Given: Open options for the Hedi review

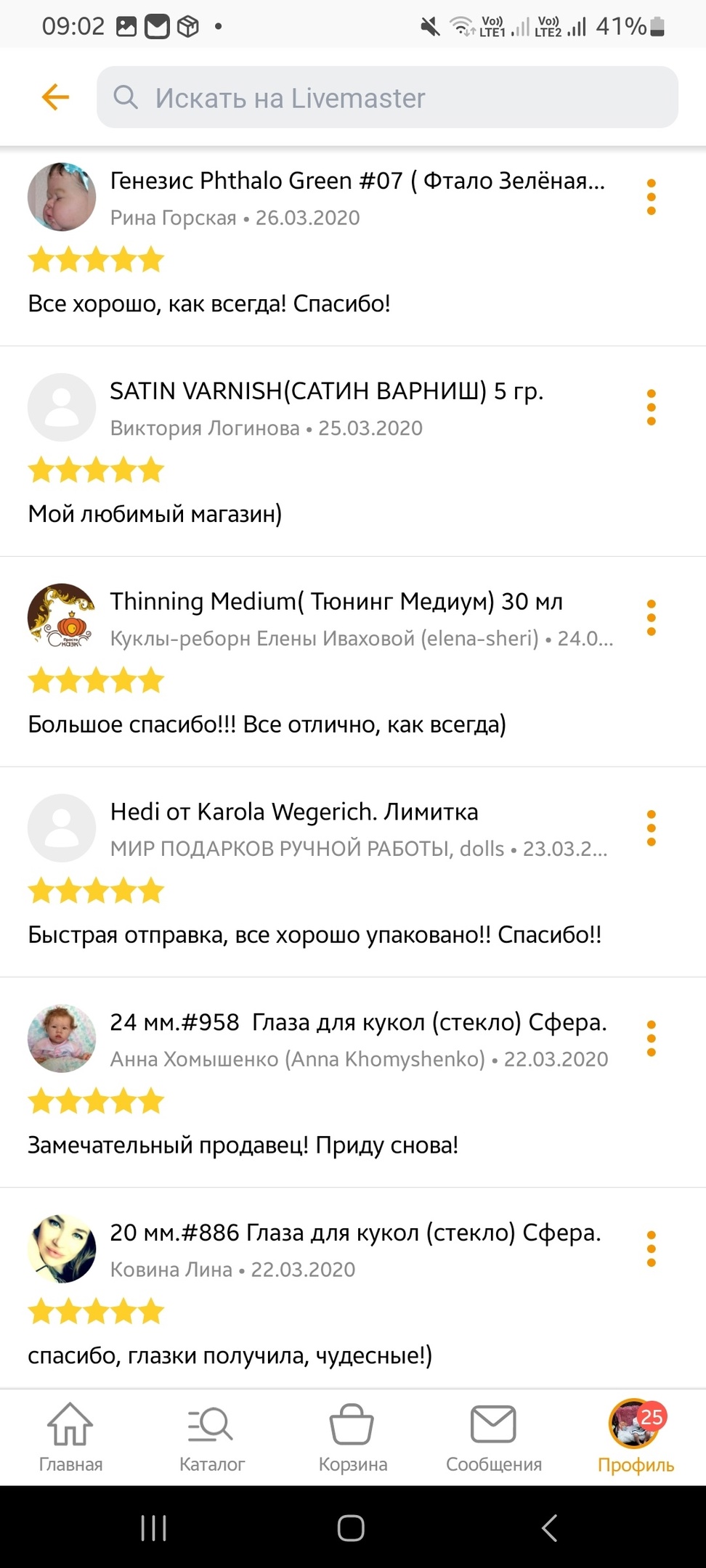Looking at the screenshot, I should click(651, 828).
